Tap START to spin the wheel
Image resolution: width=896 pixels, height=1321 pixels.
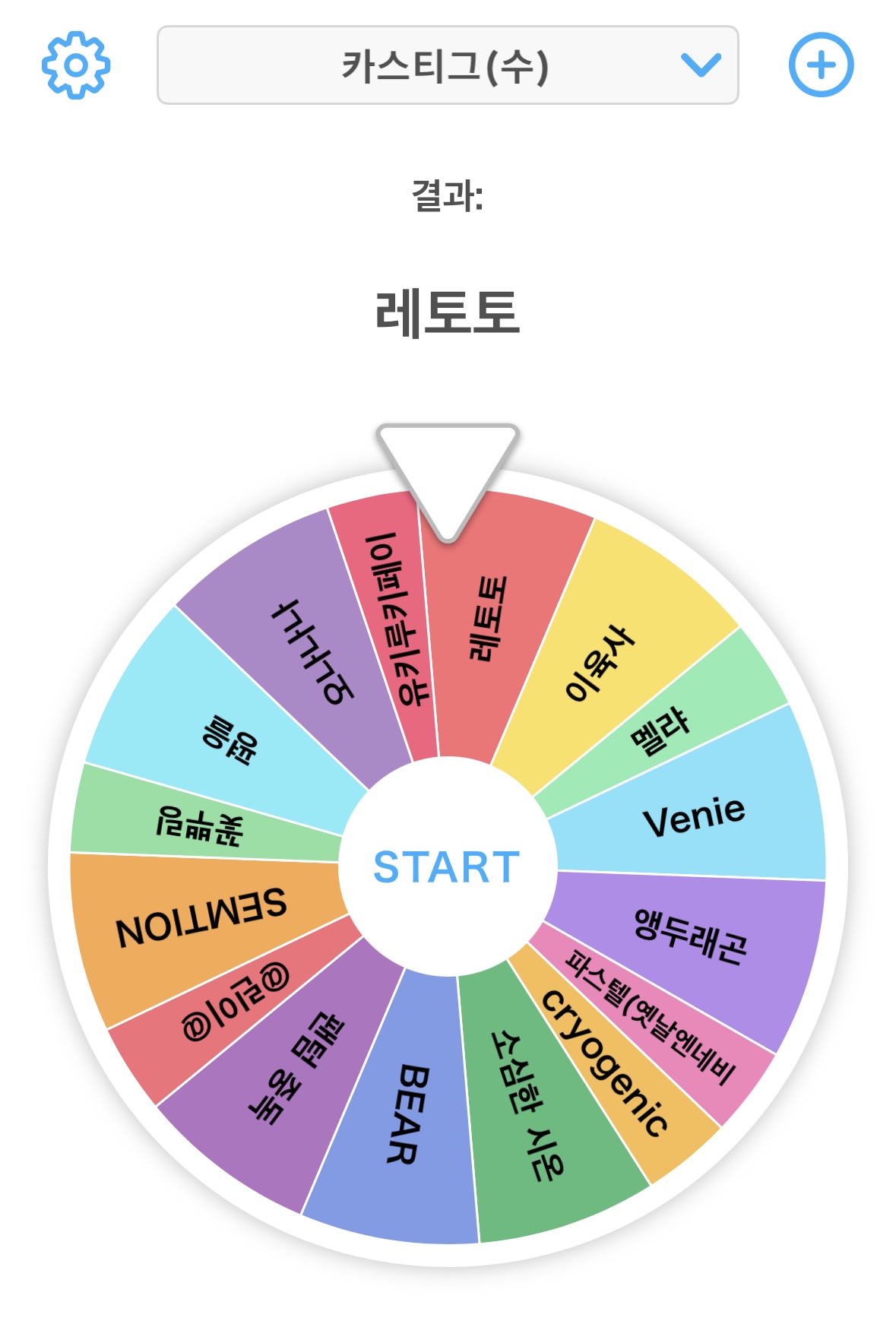tap(447, 867)
